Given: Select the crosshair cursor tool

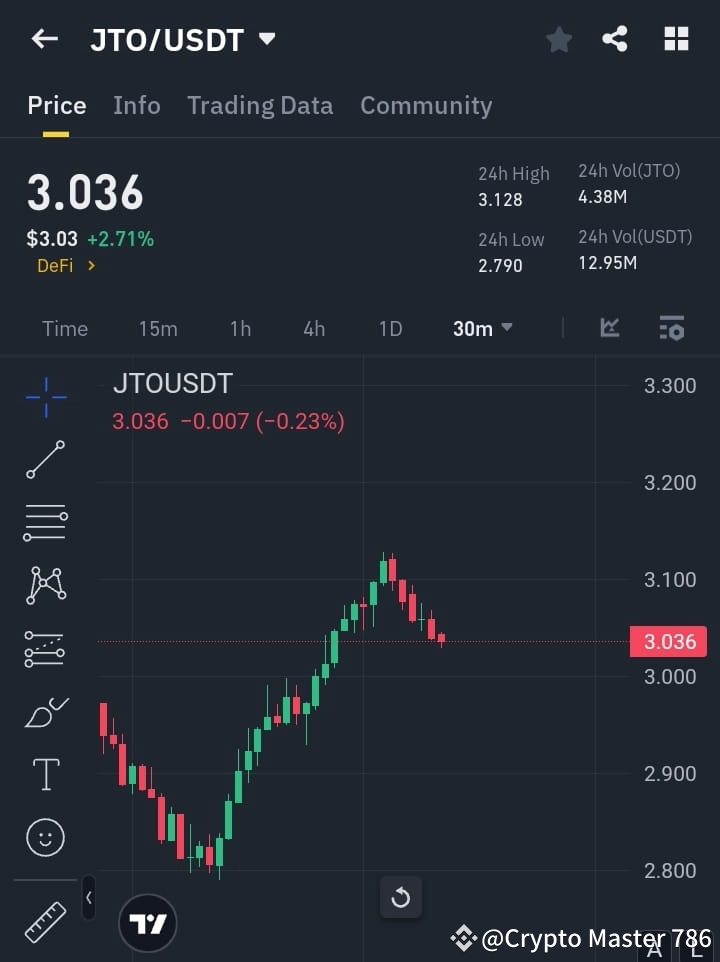Looking at the screenshot, I should point(45,398).
